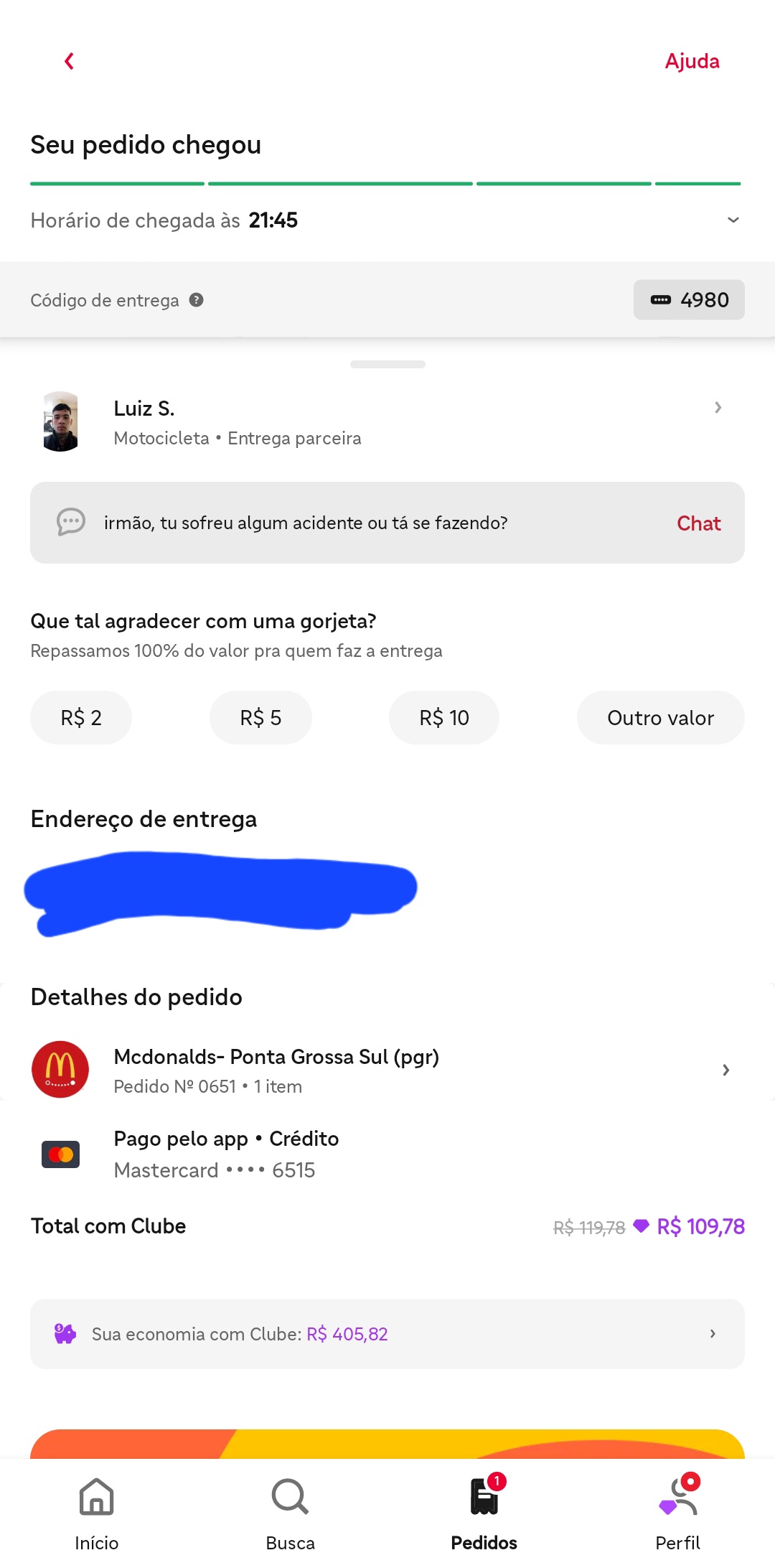Open the Pedidos tab
This screenshot has height=1568, width=775.
click(484, 1512)
